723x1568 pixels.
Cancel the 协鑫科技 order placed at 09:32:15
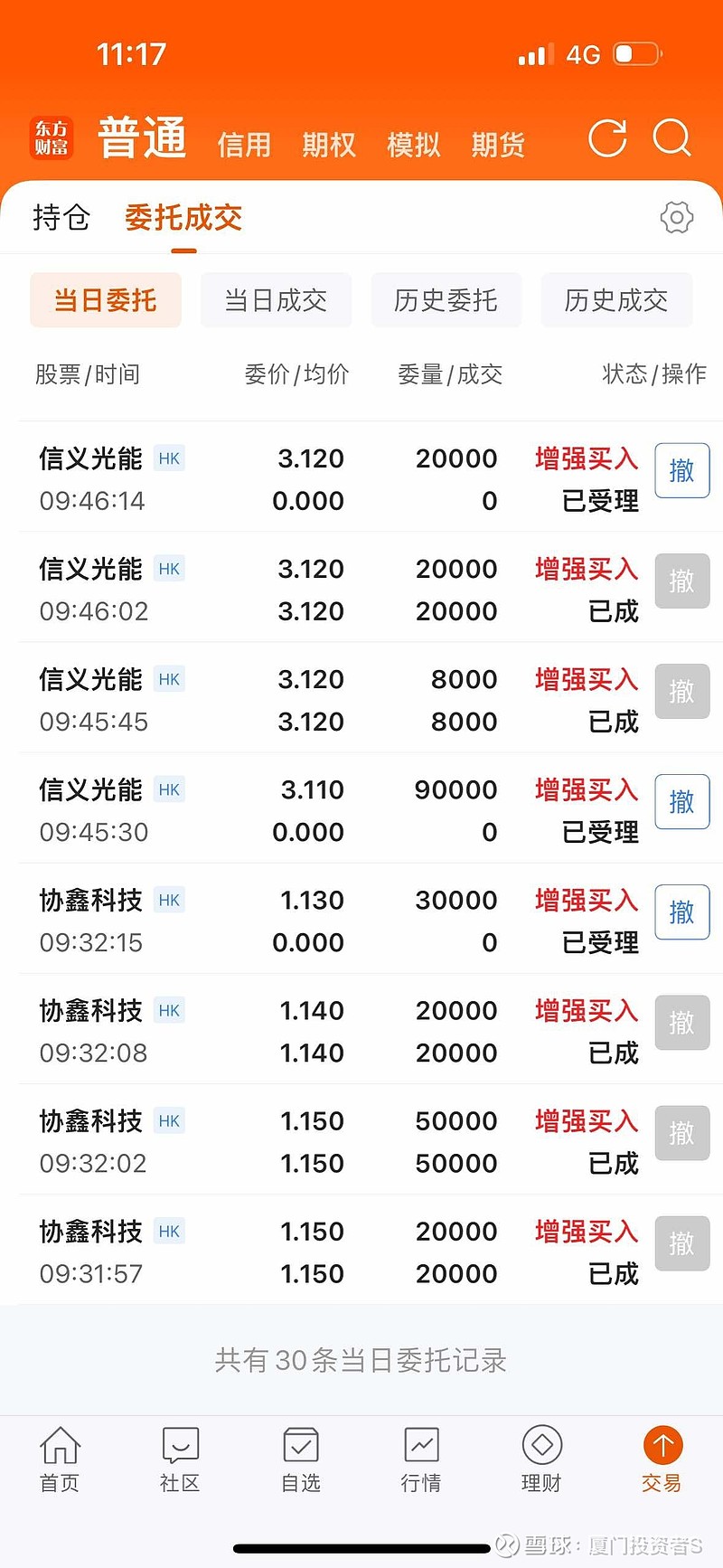[x=681, y=912]
